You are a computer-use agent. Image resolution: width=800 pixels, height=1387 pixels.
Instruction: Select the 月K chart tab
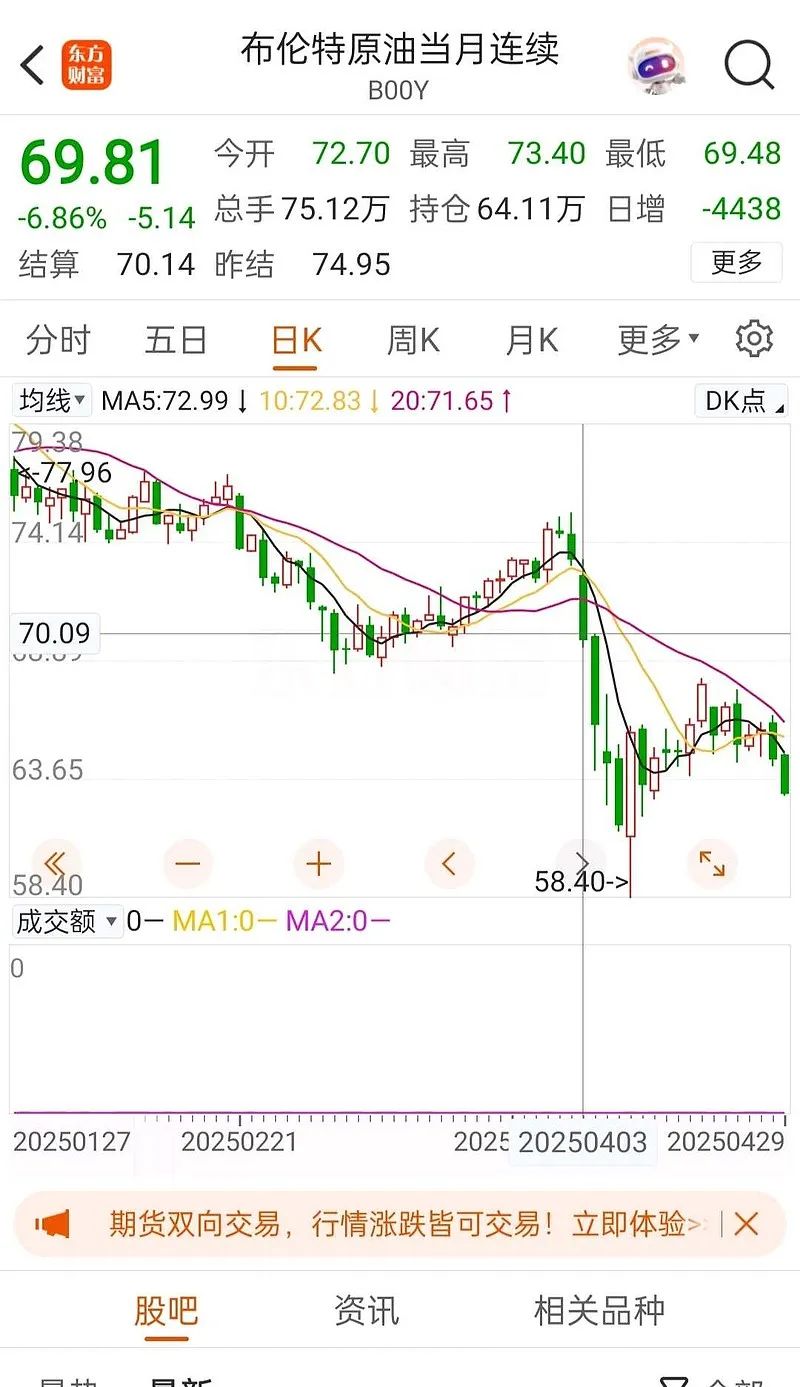[x=531, y=340]
